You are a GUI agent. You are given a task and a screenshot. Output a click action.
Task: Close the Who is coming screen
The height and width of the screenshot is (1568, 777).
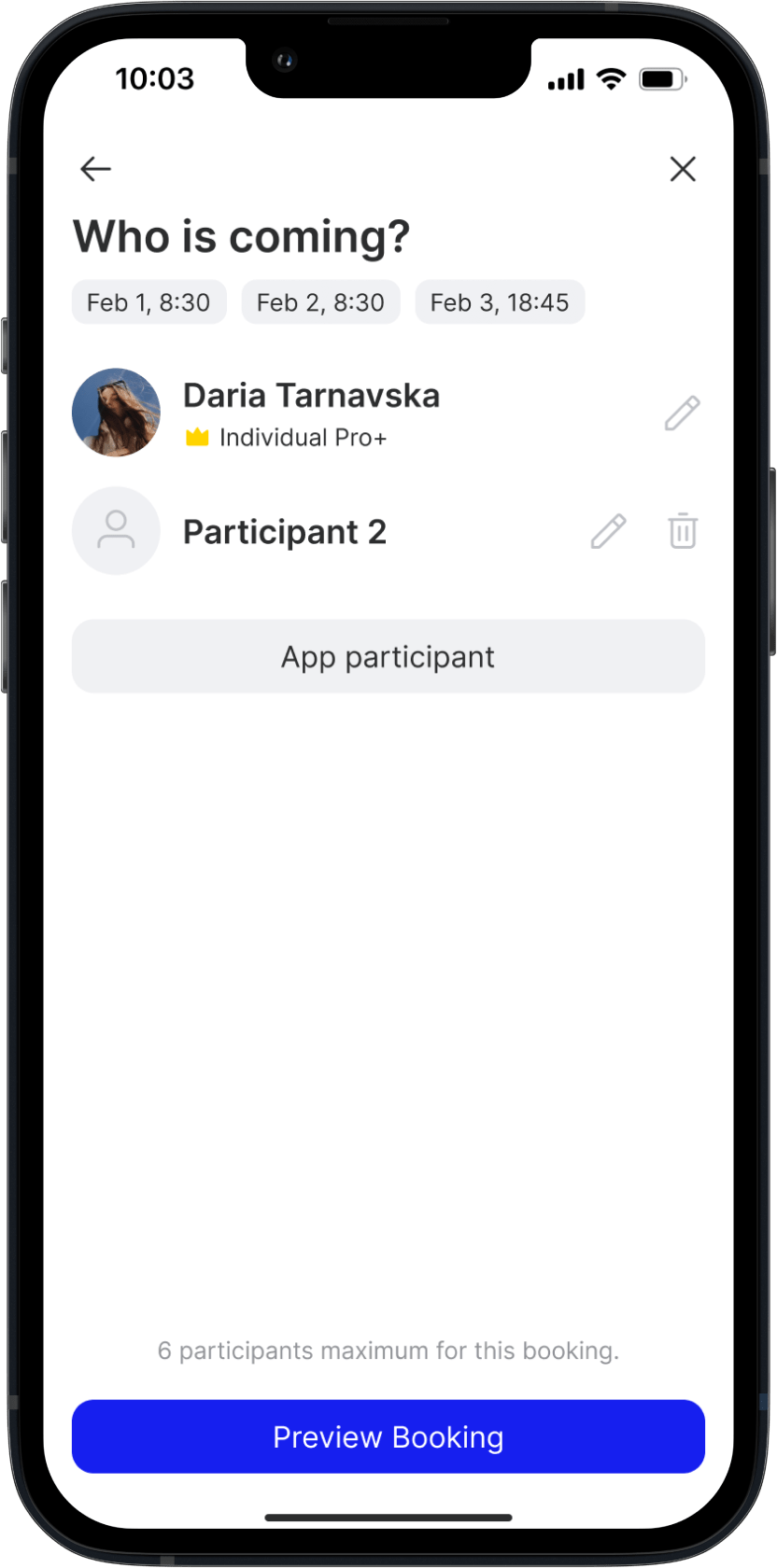coord(683,169)
